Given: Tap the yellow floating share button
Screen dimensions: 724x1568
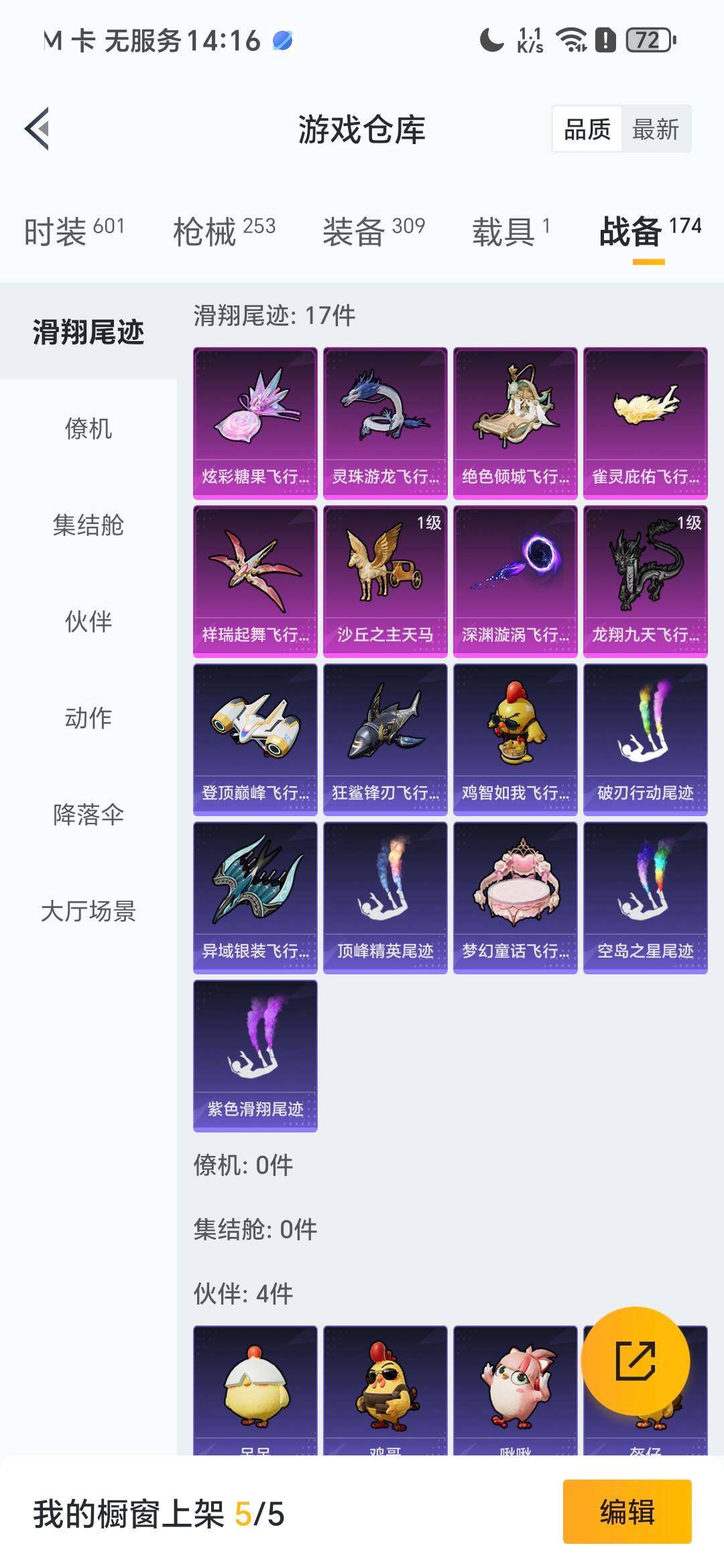Looking at the screenshot, I should click(x=635, y=1361).
